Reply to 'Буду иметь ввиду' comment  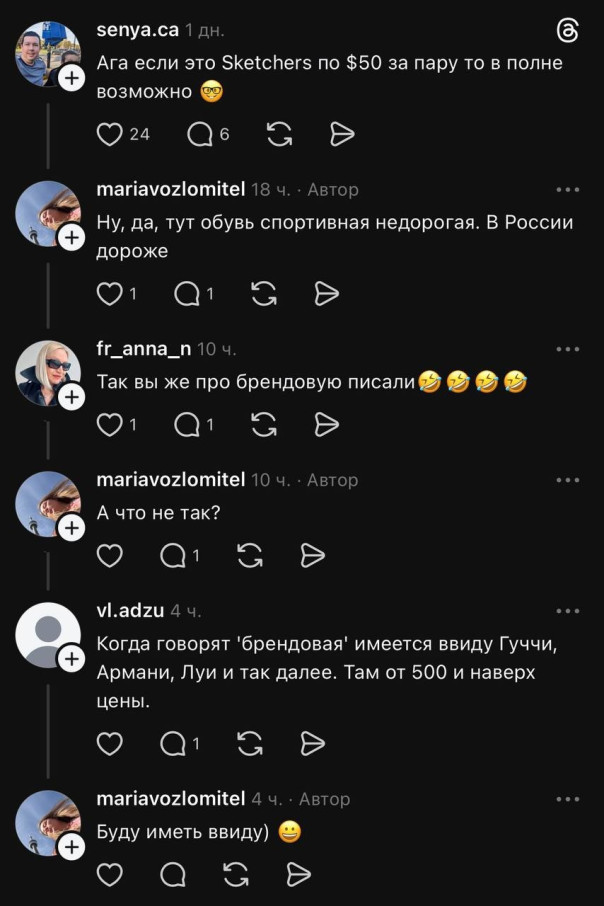(173, 875)
